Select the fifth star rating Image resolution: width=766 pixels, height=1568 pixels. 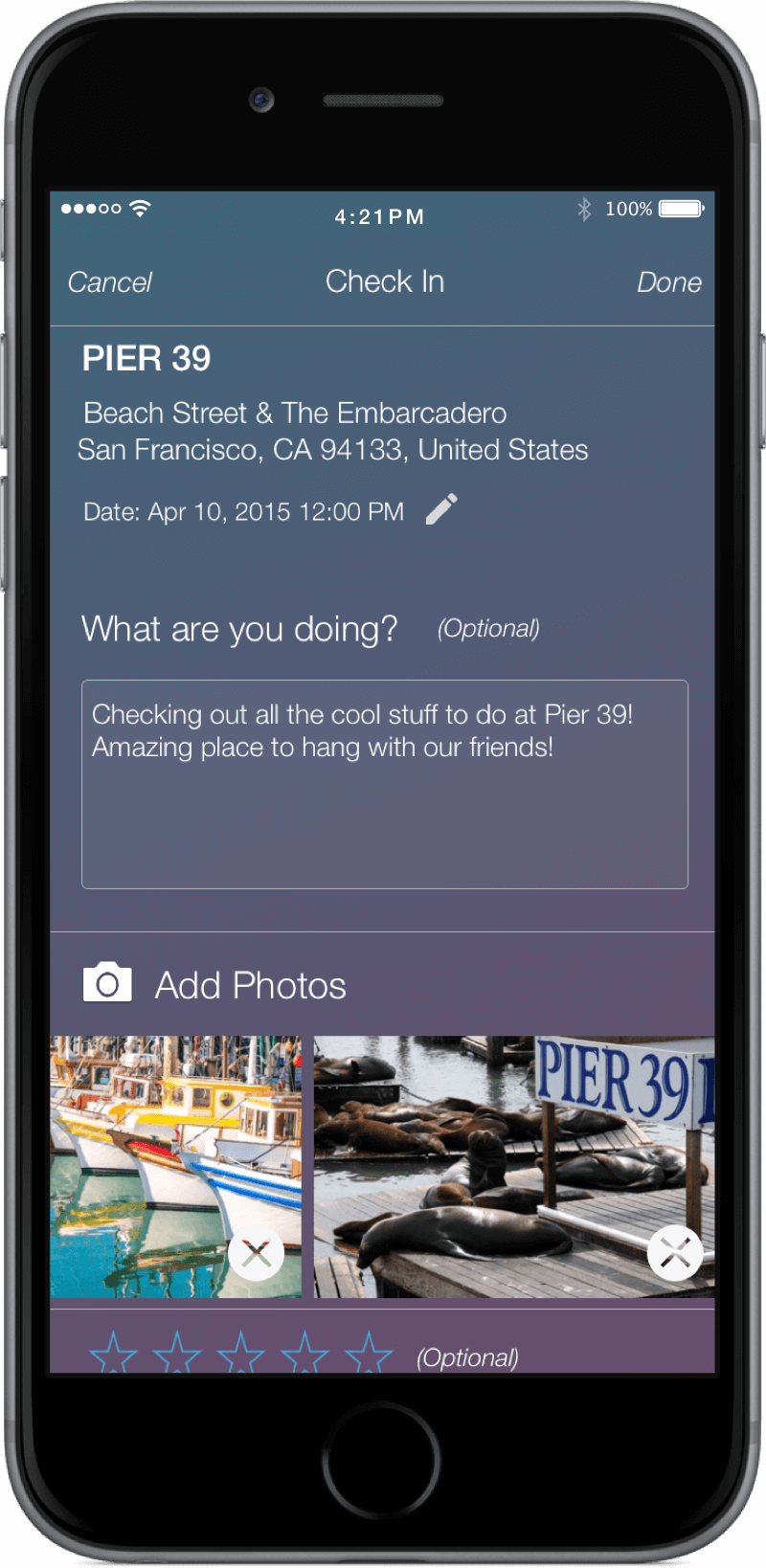(369, 1354)
